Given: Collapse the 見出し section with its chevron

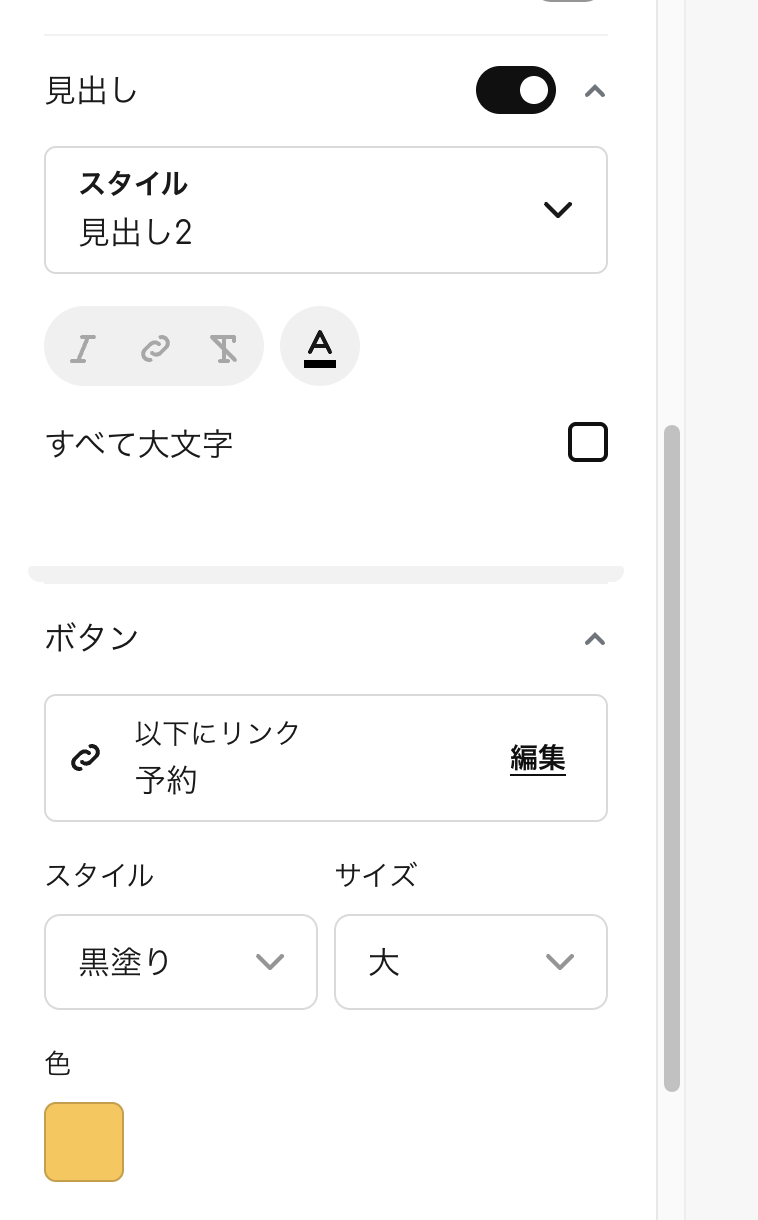Looking at the screenshot, I should pos(596,90).
